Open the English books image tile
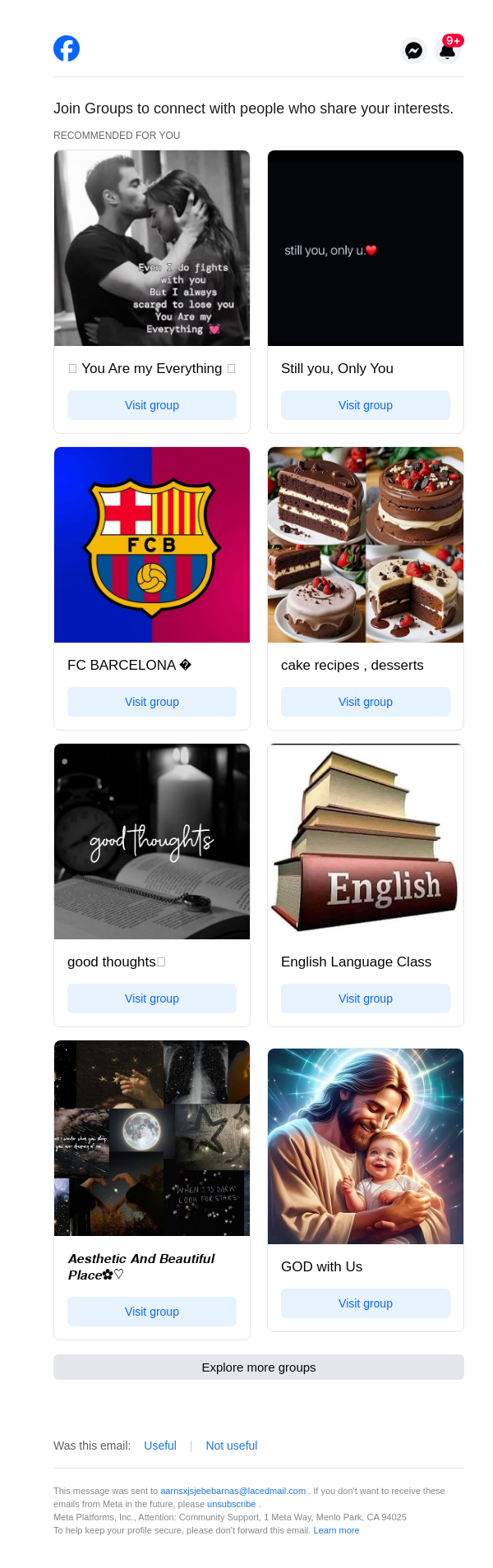 pos(366,842)
